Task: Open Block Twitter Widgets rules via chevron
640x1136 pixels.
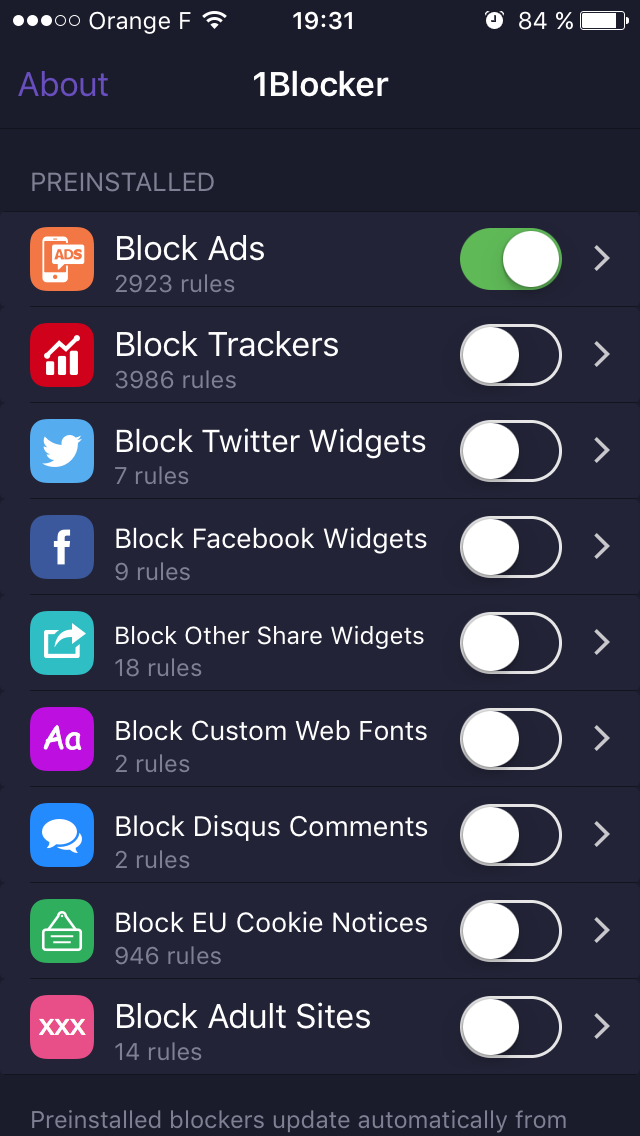Action: point(602,451)
